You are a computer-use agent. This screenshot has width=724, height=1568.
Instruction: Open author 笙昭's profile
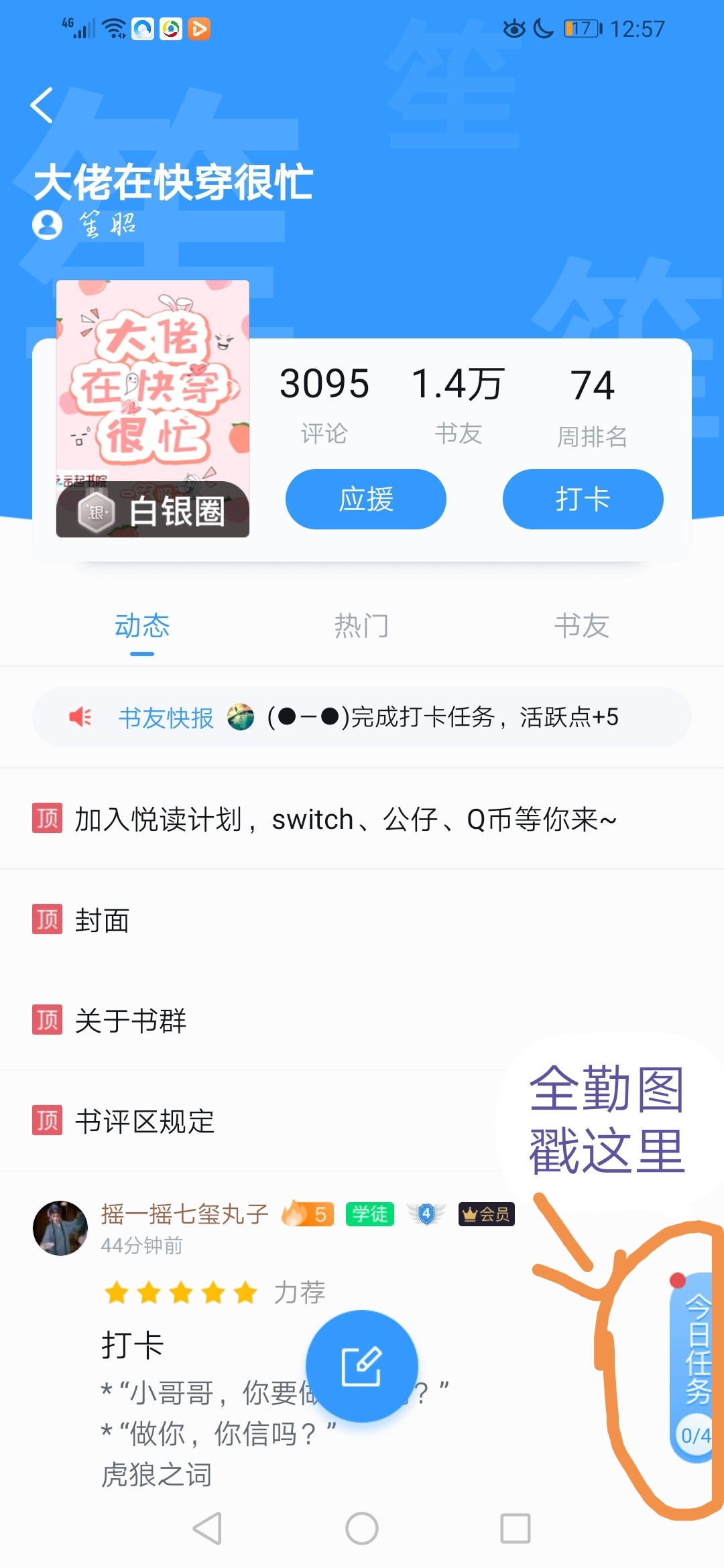pyautogui.click(x=84, y=224)
